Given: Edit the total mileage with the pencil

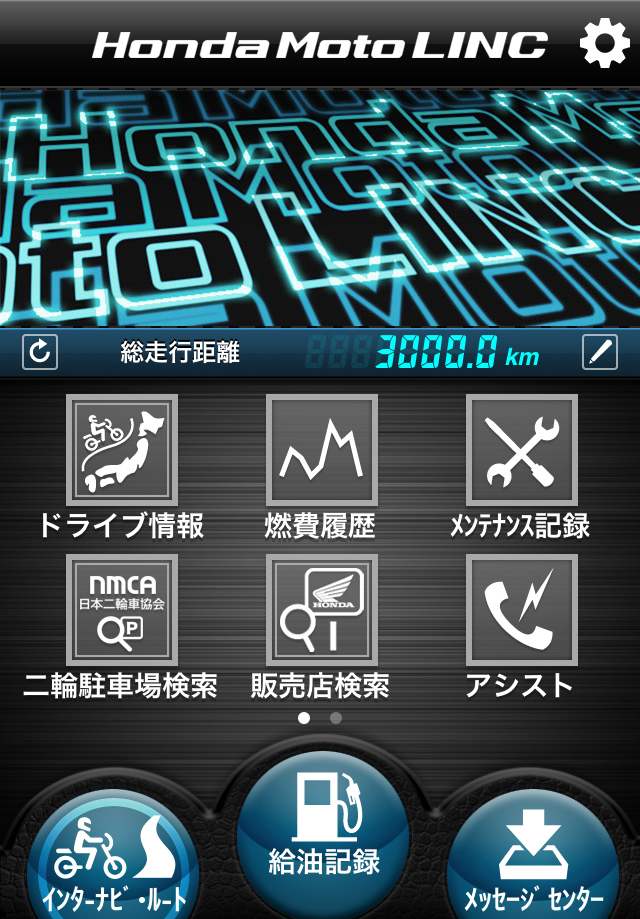Looking at the screenshot, I should pos(600,352).
